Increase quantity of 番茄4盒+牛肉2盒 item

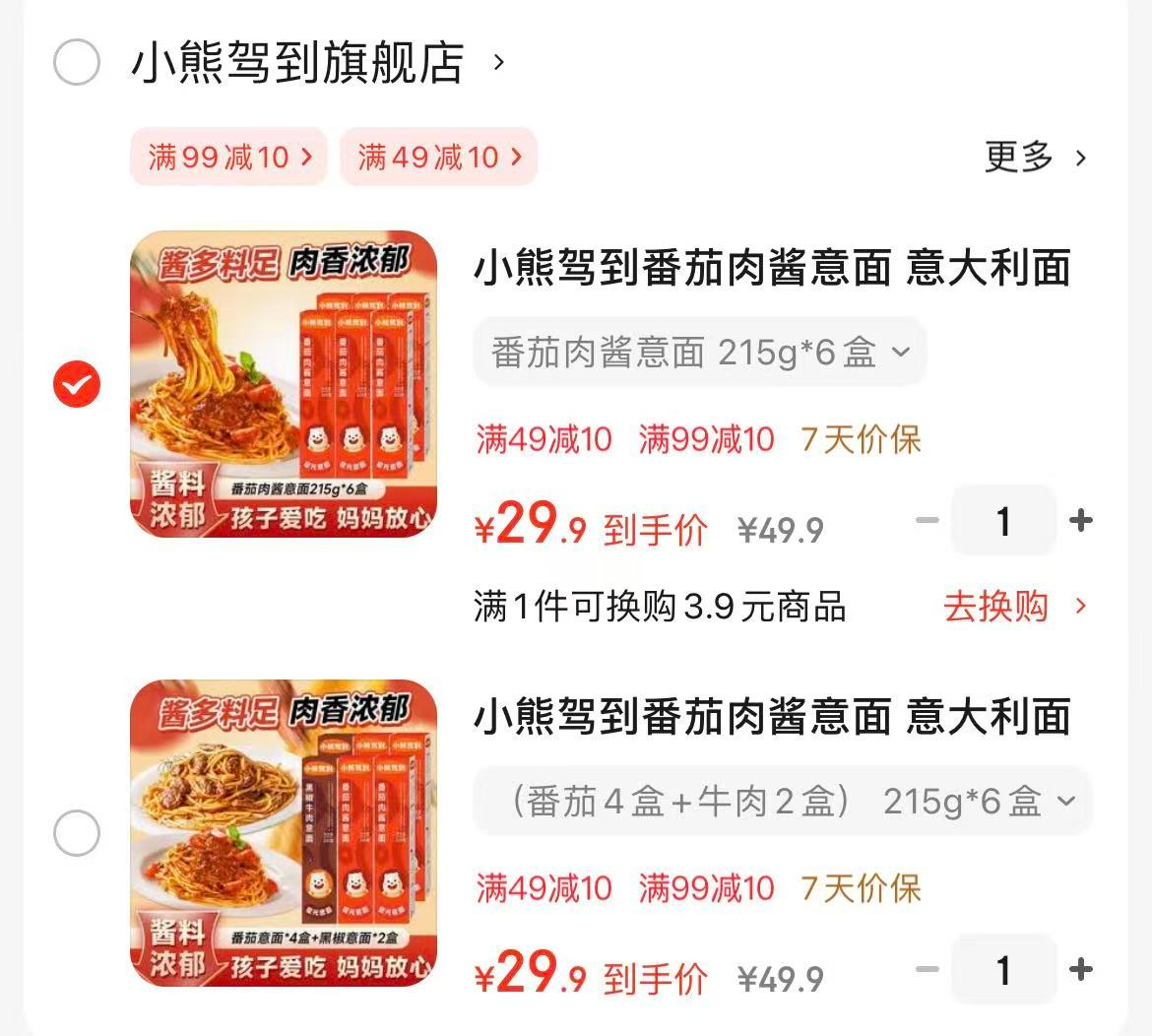[1081, 970]
